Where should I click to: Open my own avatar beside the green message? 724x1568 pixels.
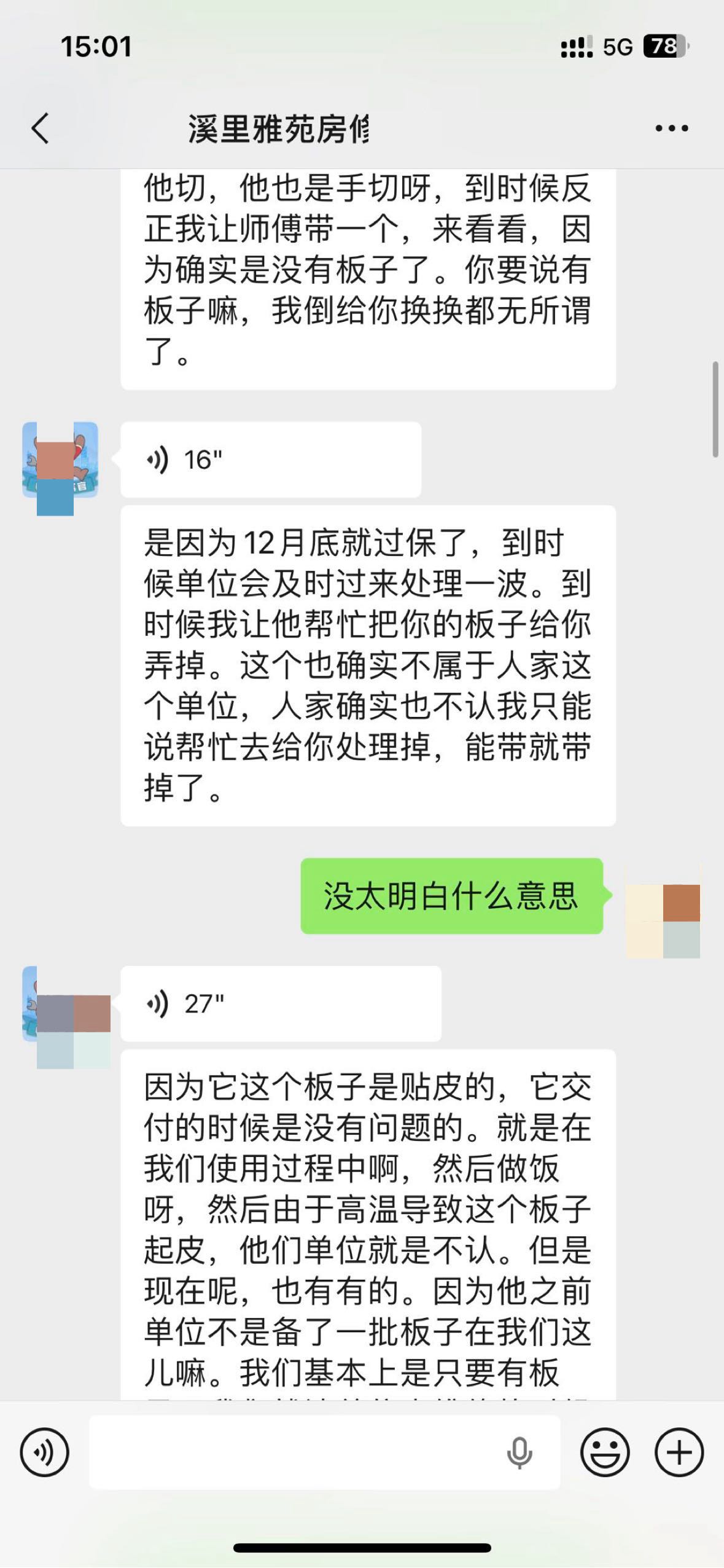click(x=663, y=910)
